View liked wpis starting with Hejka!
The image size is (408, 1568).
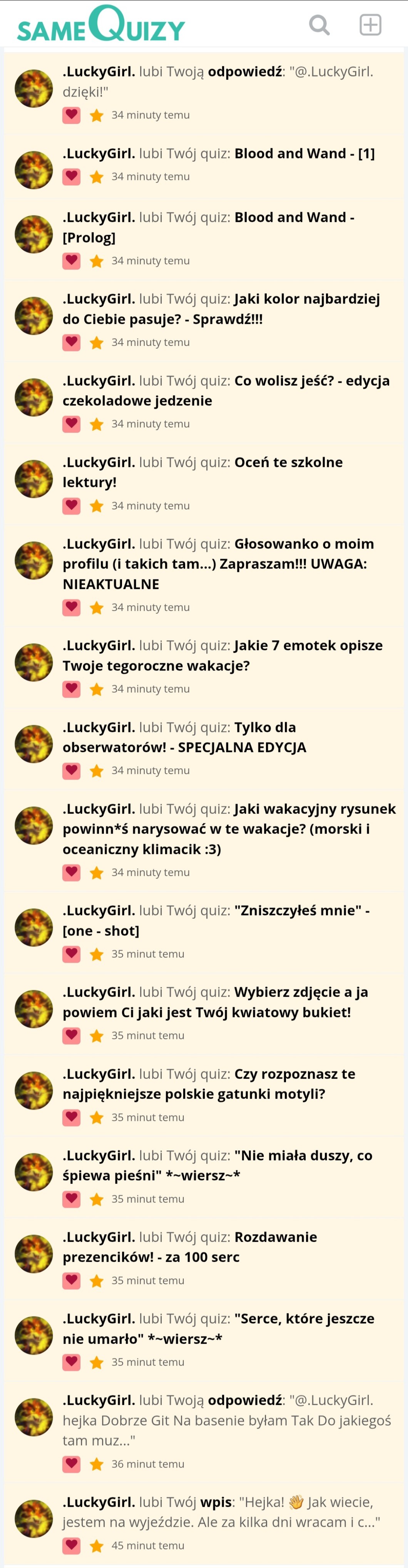pyautogui.click(x=221, y=1512)
